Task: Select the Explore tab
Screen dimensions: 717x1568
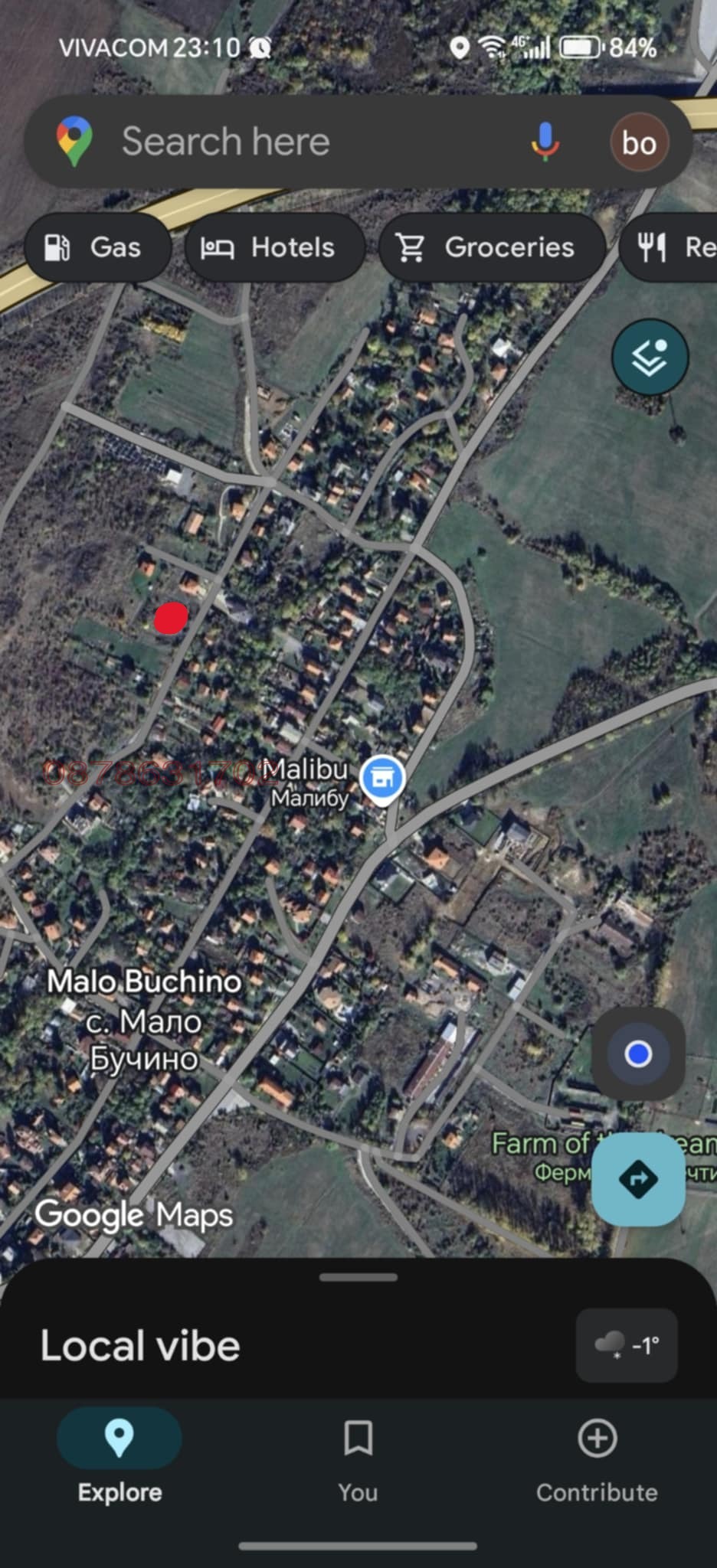Action: point(120,1460)
